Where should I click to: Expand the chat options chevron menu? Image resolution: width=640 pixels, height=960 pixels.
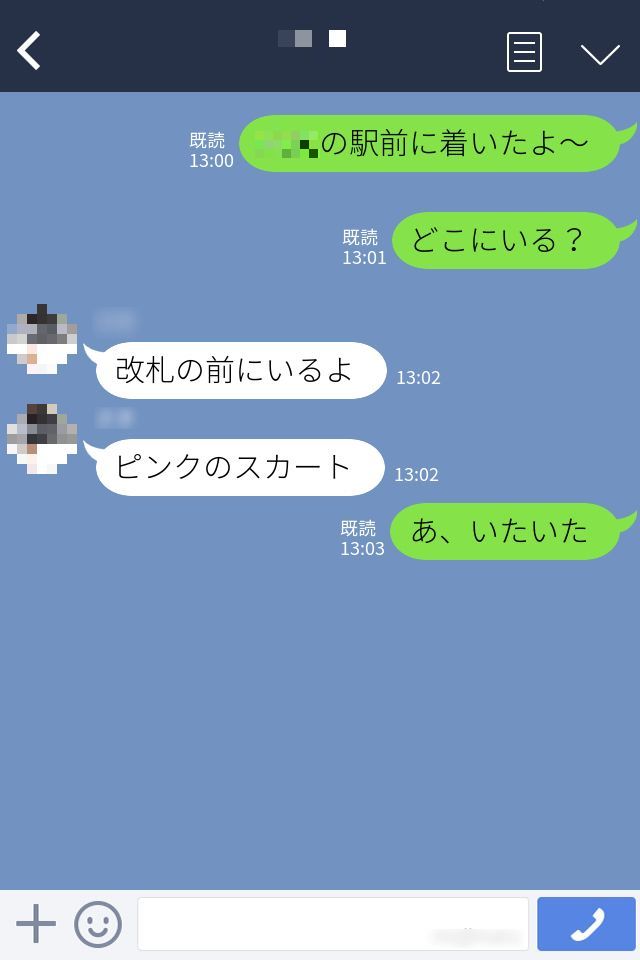(600, 53)
